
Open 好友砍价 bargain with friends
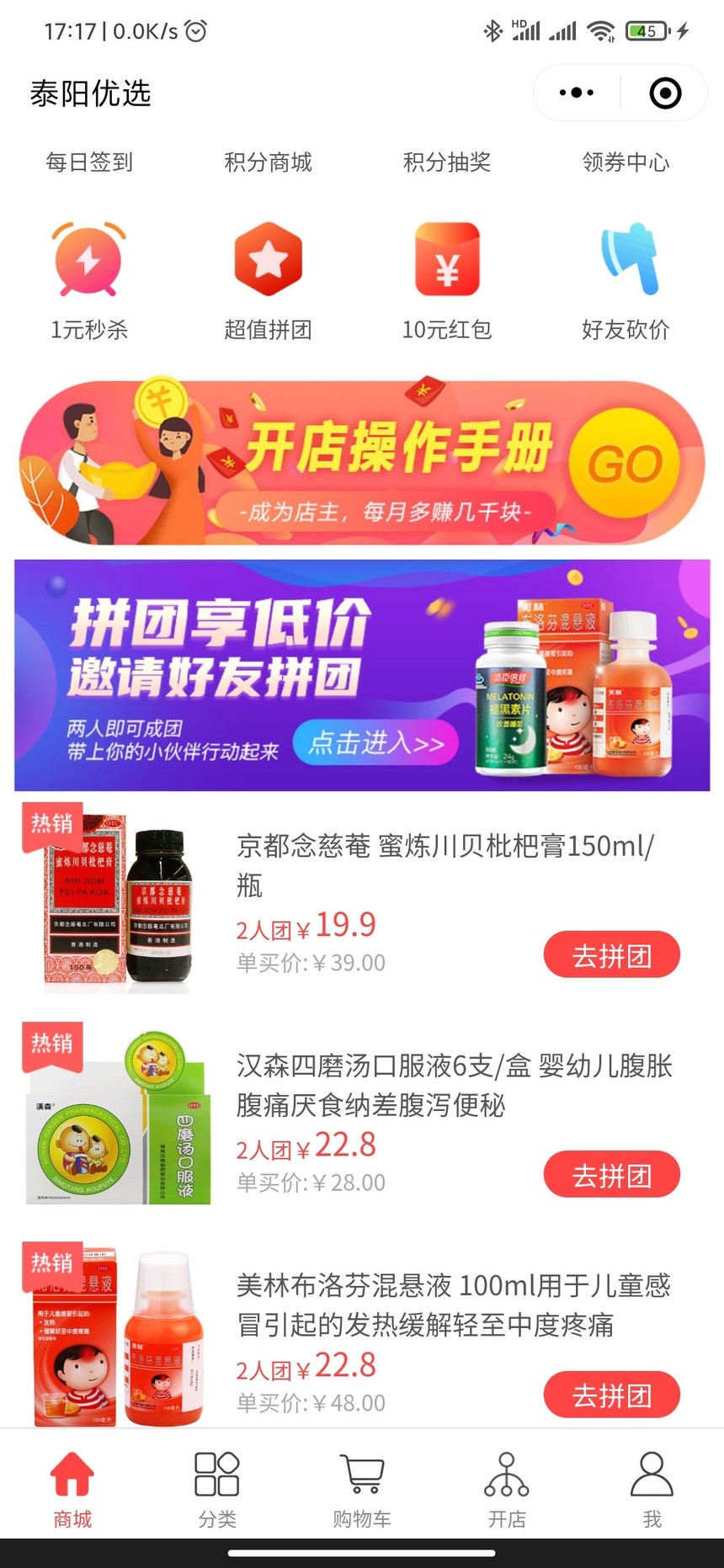pyautogui.click(x=626, y=279)
